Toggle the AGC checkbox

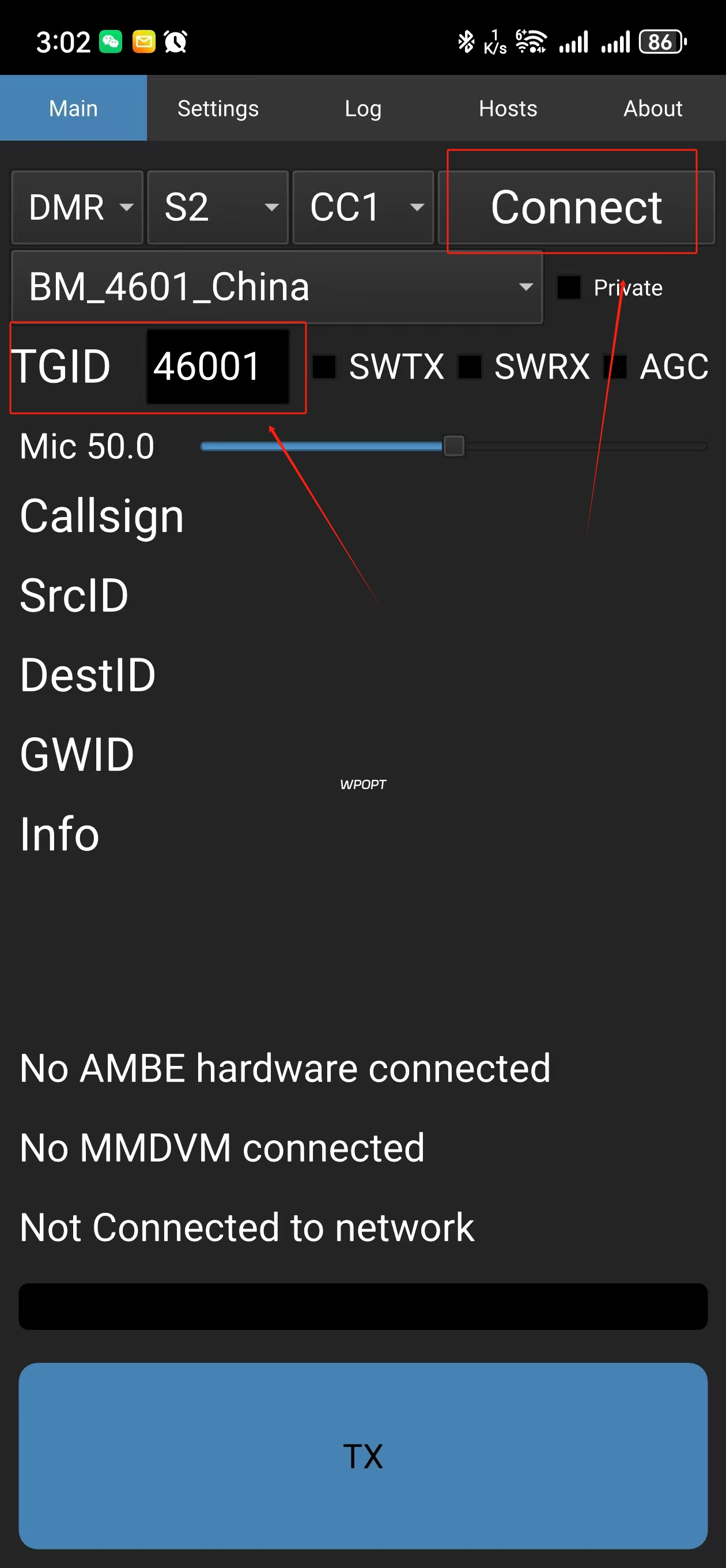(615, 367)
